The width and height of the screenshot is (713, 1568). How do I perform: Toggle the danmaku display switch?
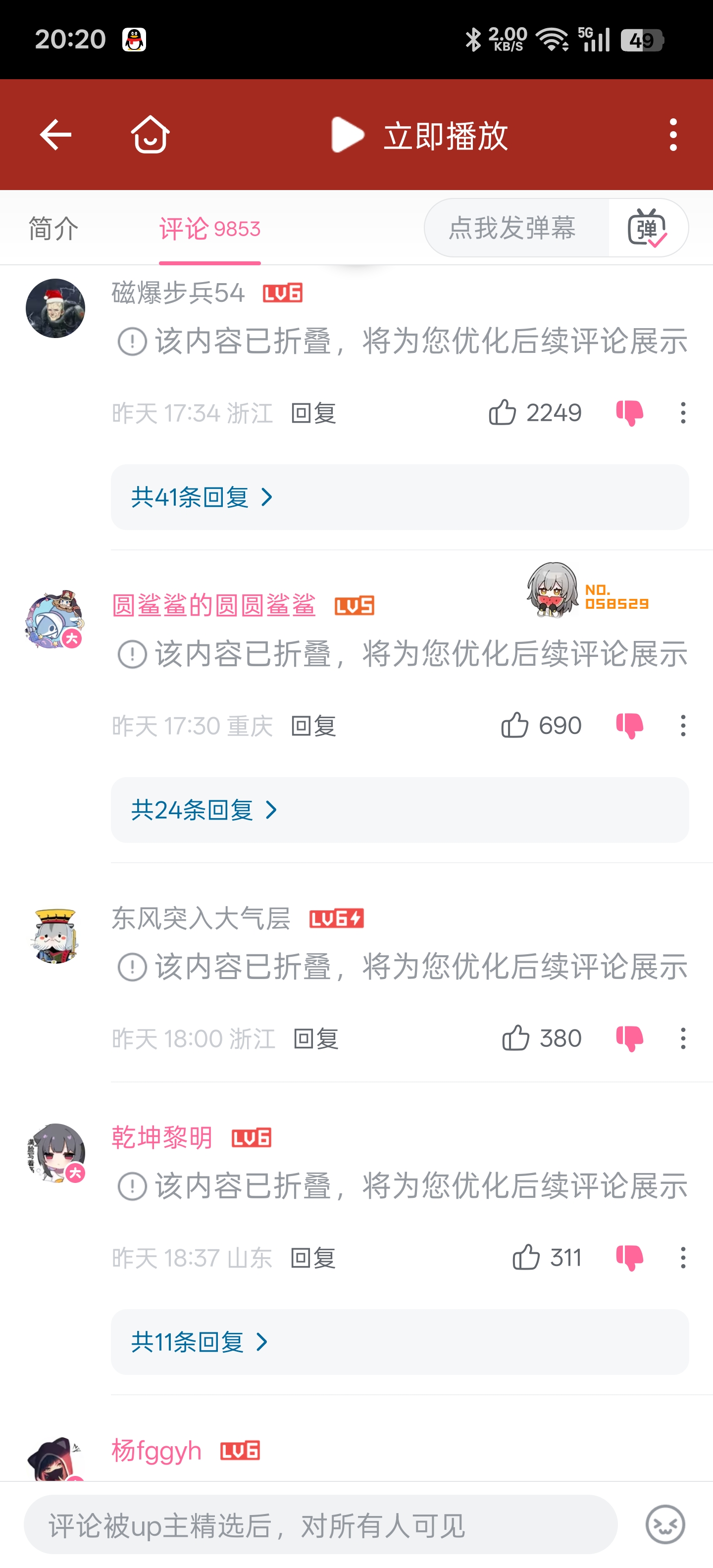[647, 228]
